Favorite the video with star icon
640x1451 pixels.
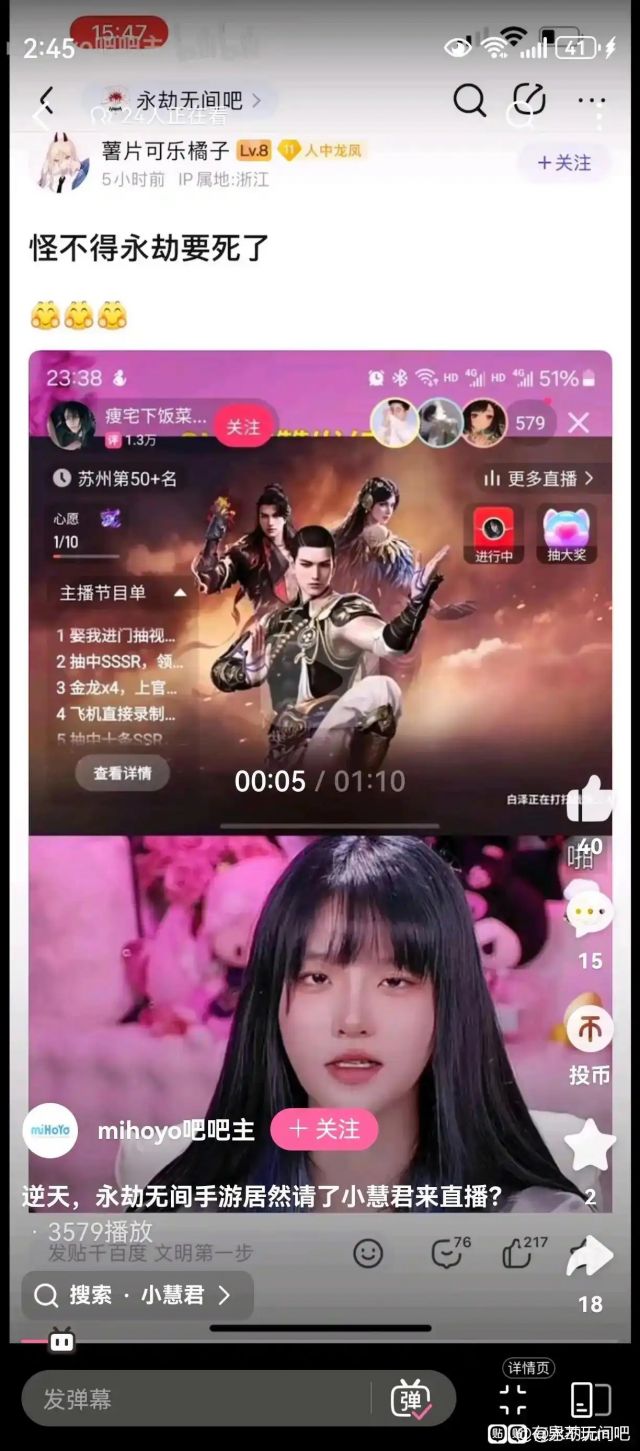(x=590, y=1145)
